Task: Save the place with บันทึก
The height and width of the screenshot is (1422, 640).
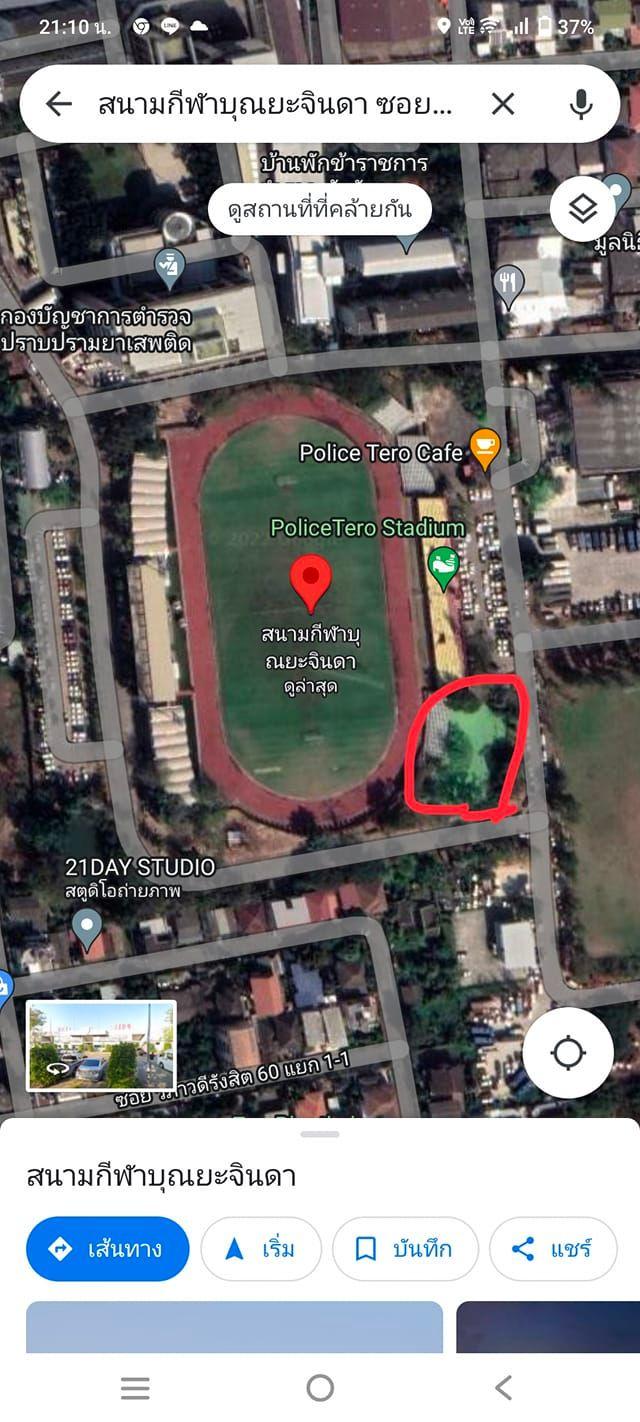Action: click(405, 1248)
